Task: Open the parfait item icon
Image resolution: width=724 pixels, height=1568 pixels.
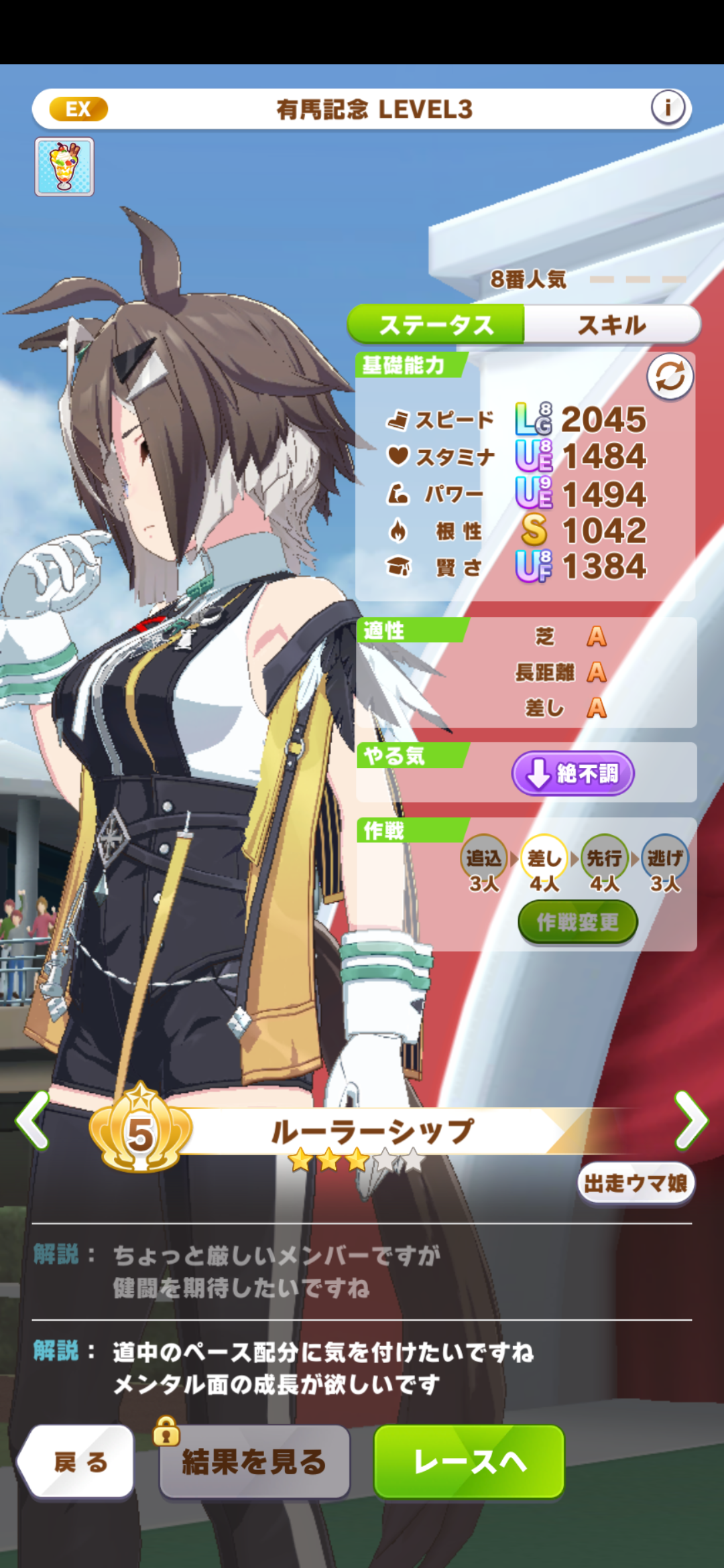Action: coord(64,167)
